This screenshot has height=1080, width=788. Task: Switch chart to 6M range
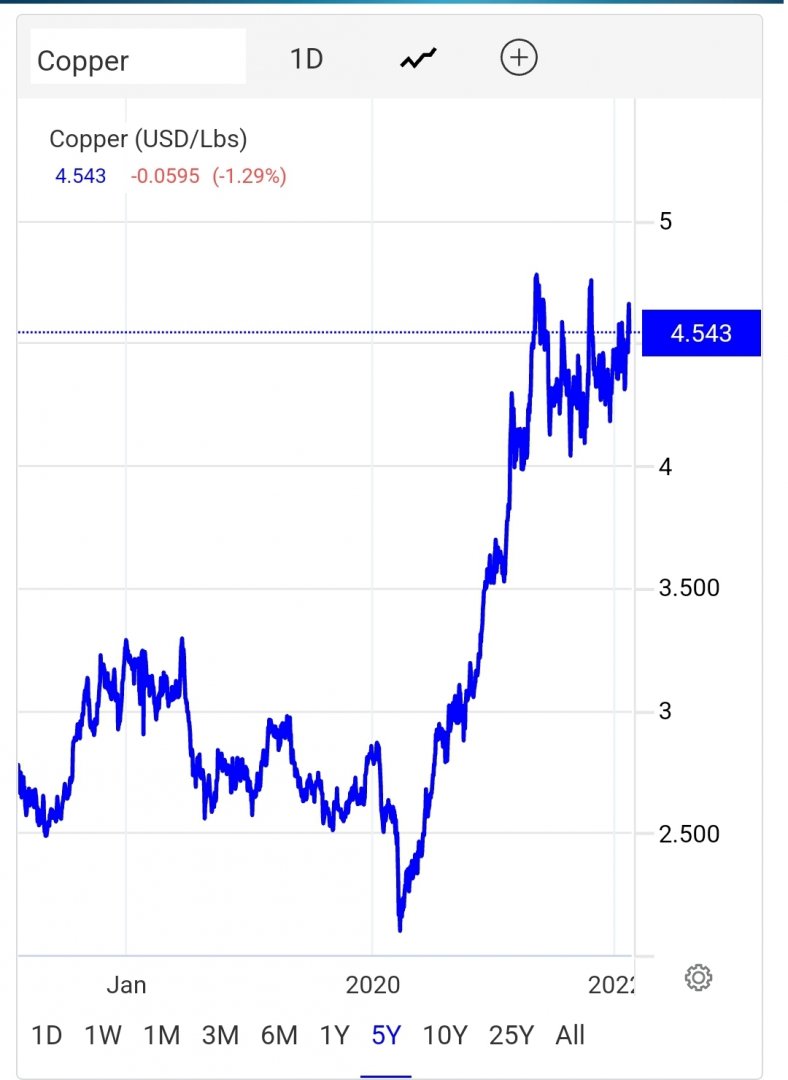278,1035
